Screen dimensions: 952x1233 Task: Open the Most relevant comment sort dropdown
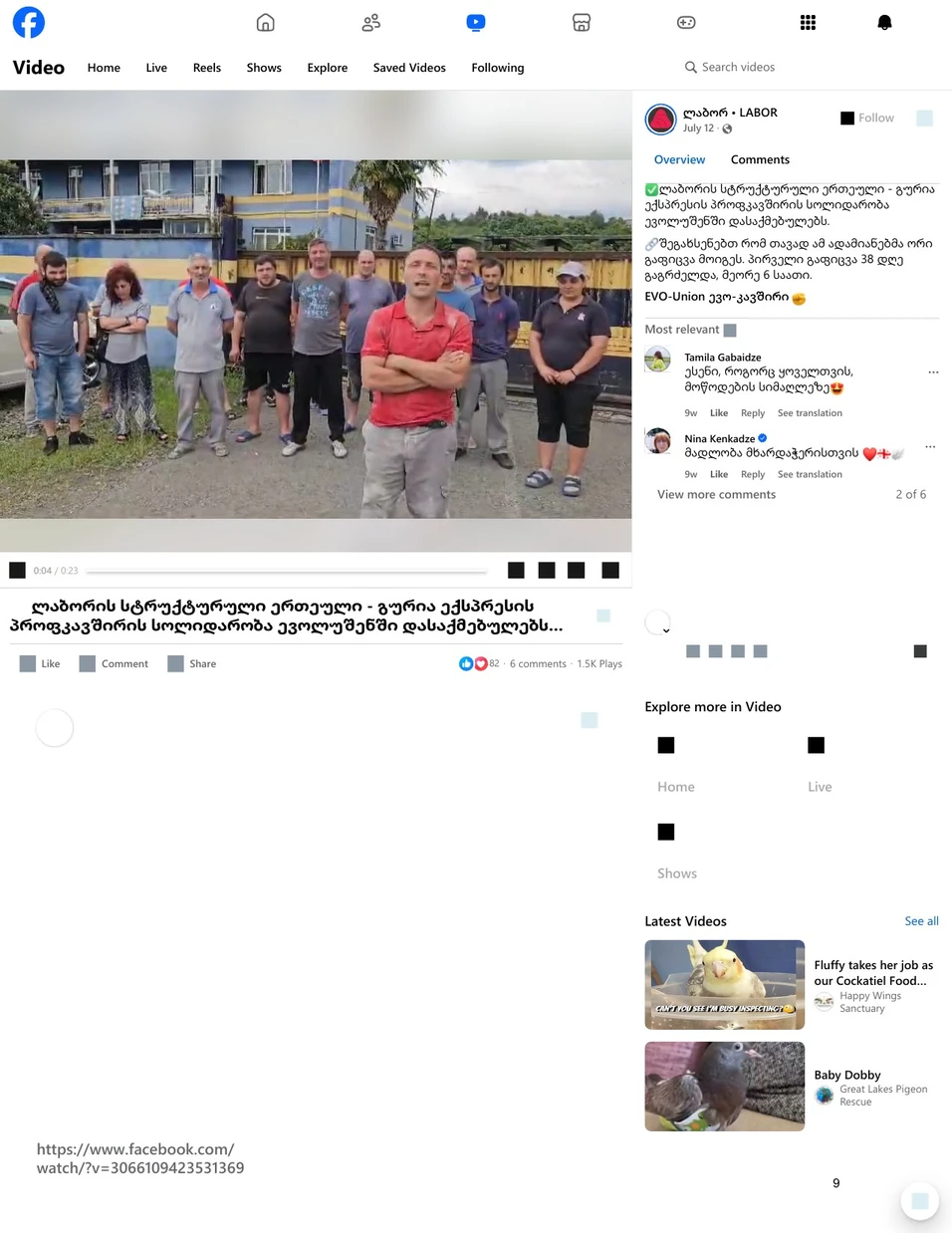(690, 330)
